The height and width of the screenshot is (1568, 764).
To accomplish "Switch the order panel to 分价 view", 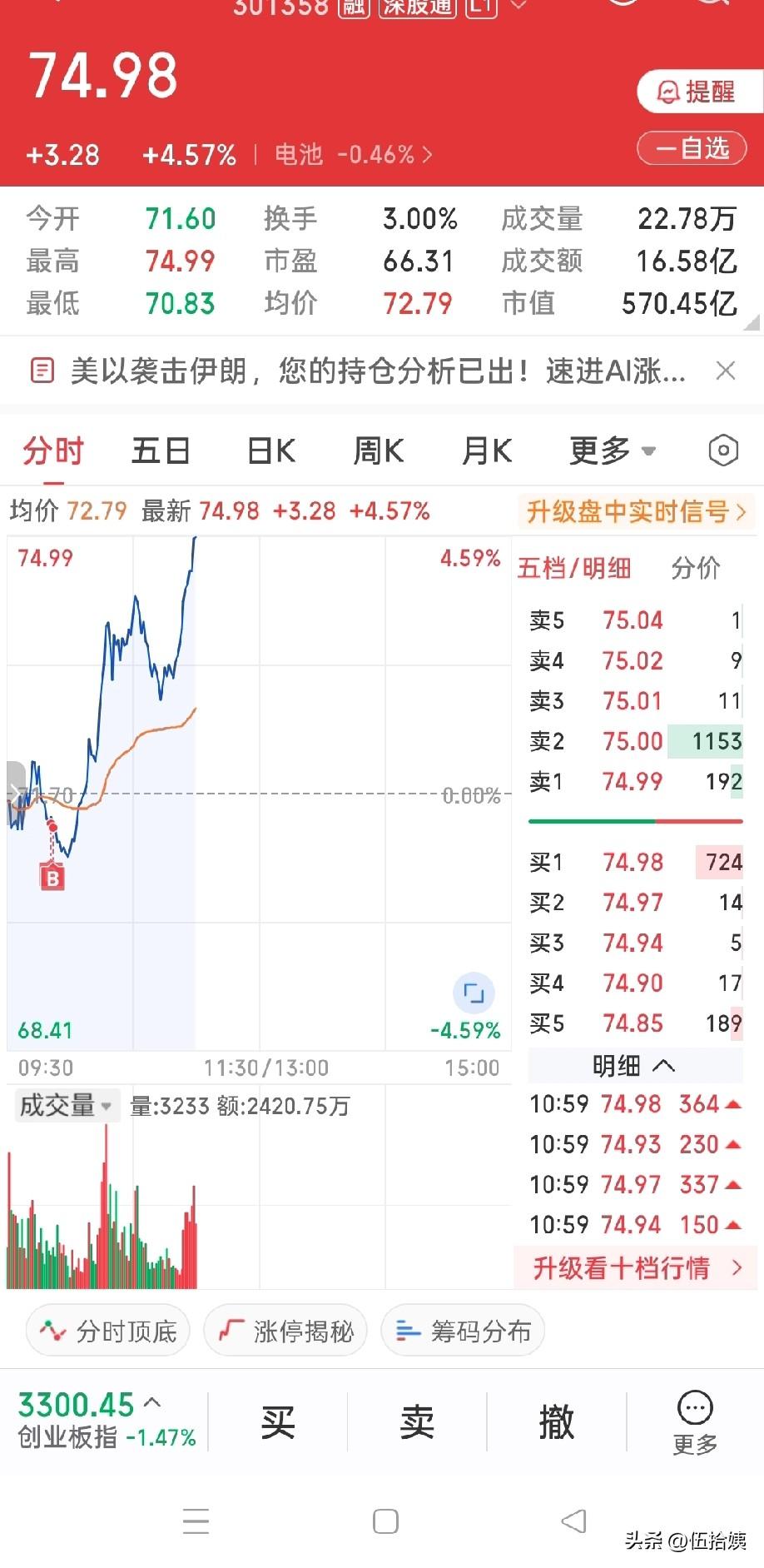I will point(695,567).
